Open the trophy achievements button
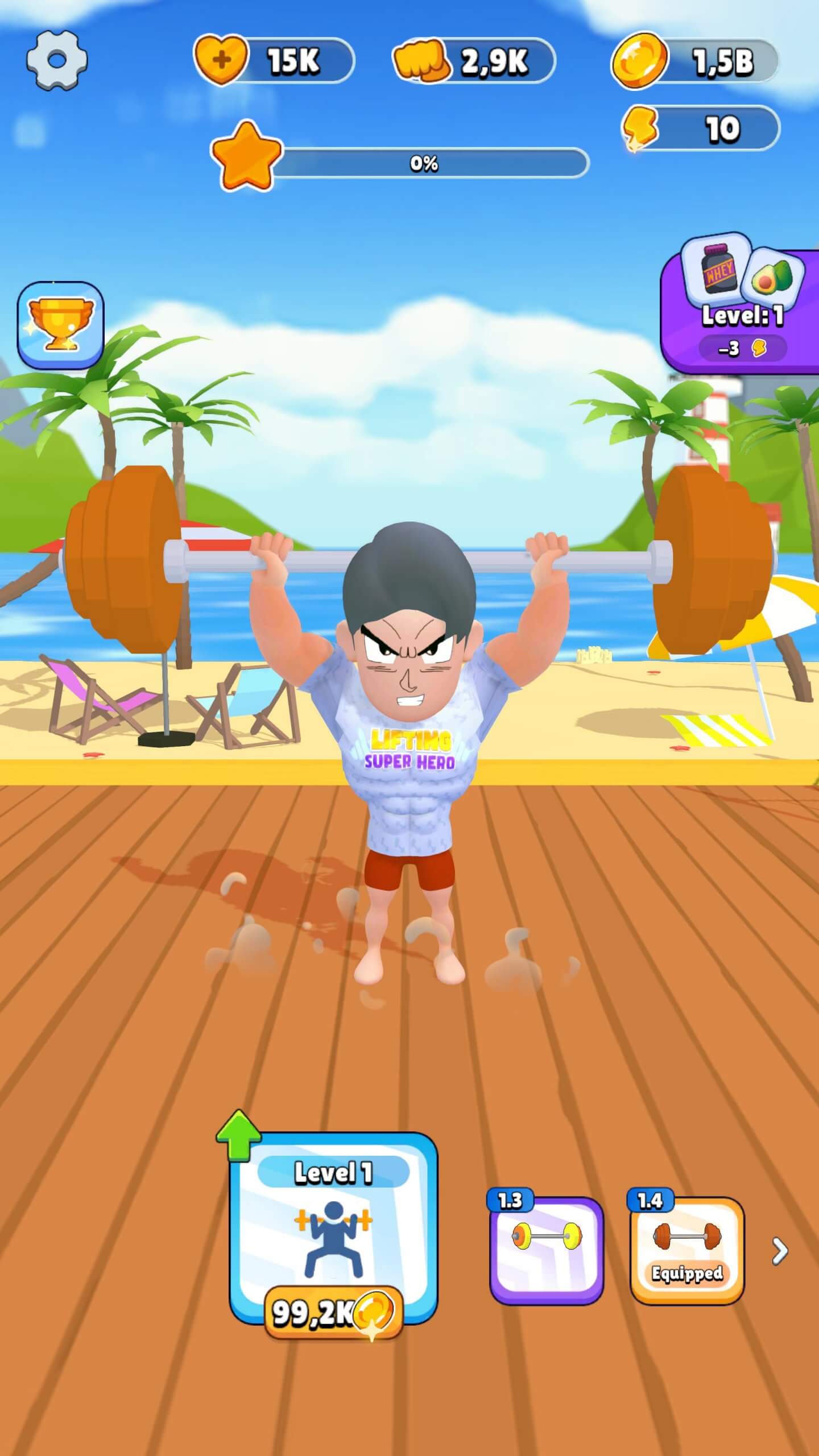Screen dimensions: 819x1456 pyautogui.click(x=61, y=325)
